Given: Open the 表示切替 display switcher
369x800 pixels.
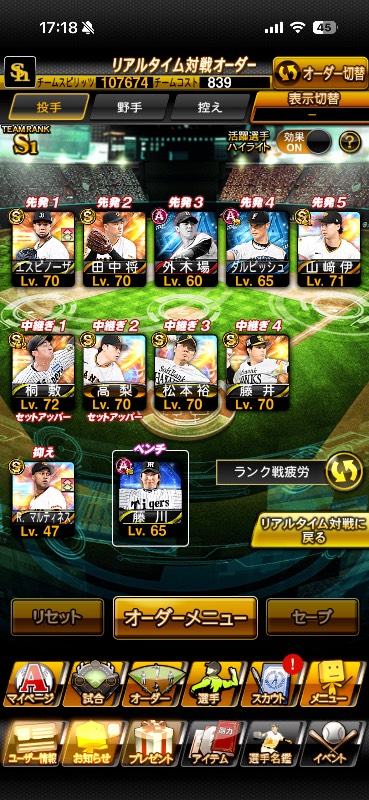Looking at the screenshot, I should [x=311, y=106].
